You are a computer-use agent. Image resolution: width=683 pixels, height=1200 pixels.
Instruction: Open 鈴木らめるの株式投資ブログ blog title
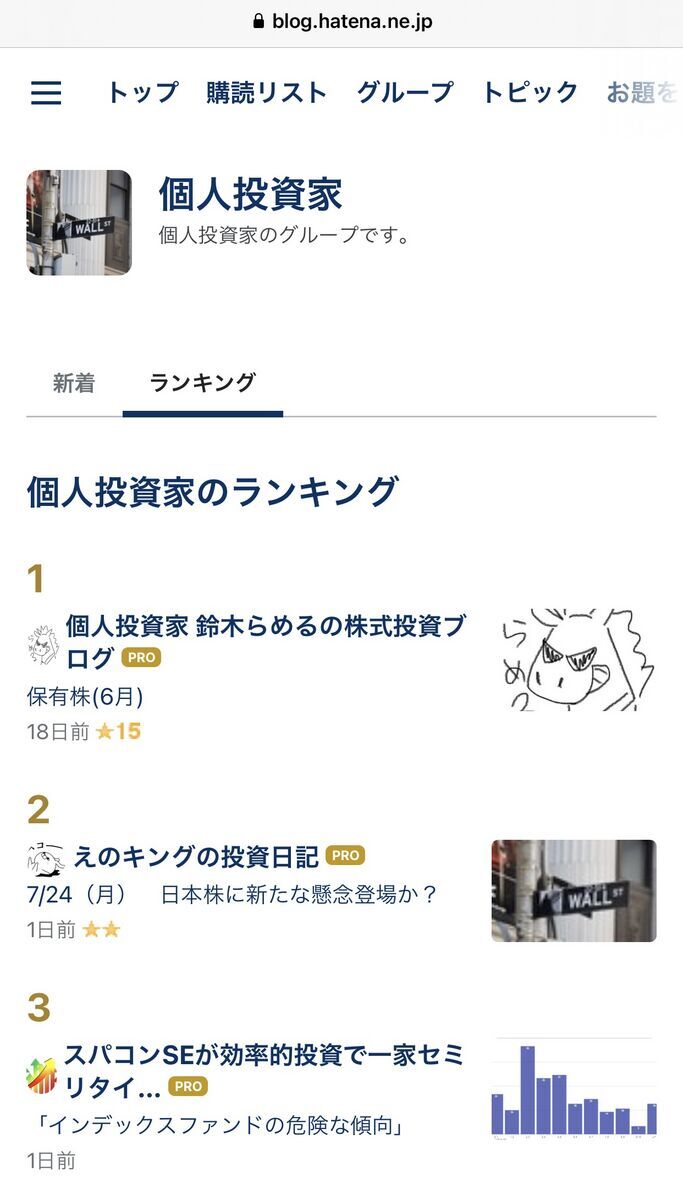tap(265, 641)
